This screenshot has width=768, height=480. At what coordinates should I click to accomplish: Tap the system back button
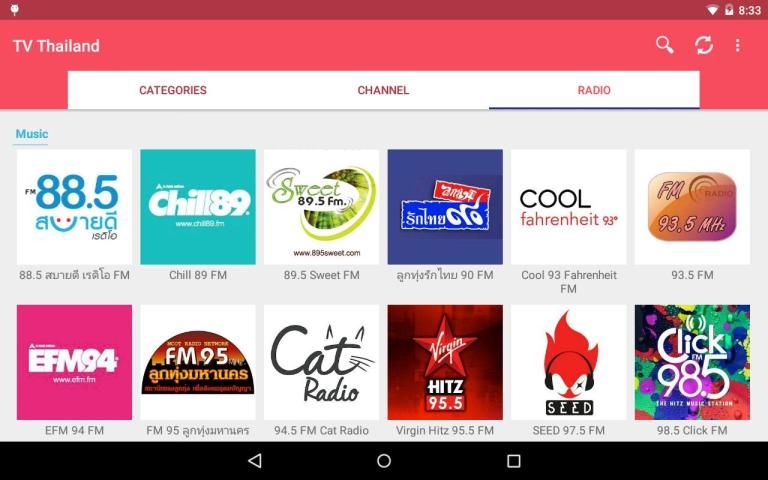click(254, 461)
